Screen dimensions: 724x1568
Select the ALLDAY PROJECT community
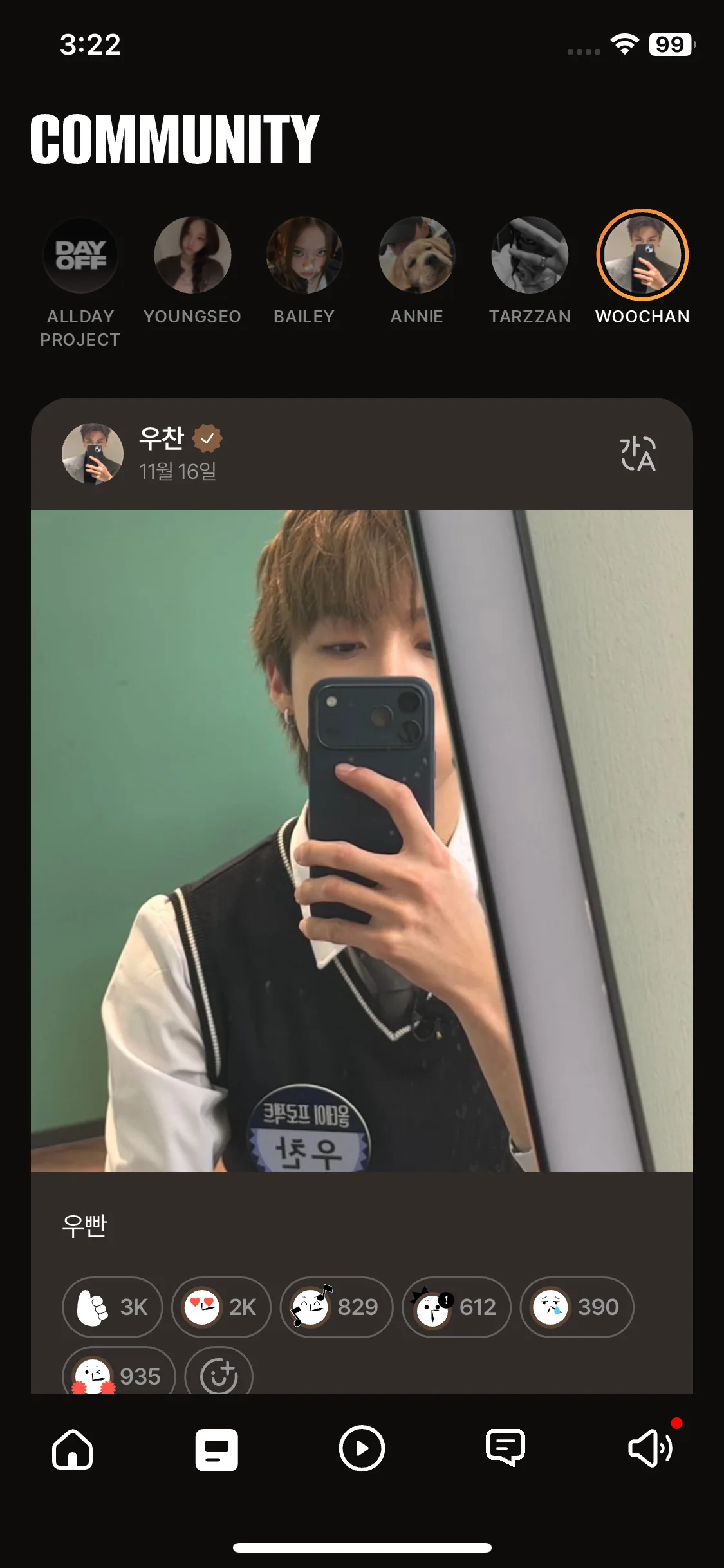click(81, 256)
